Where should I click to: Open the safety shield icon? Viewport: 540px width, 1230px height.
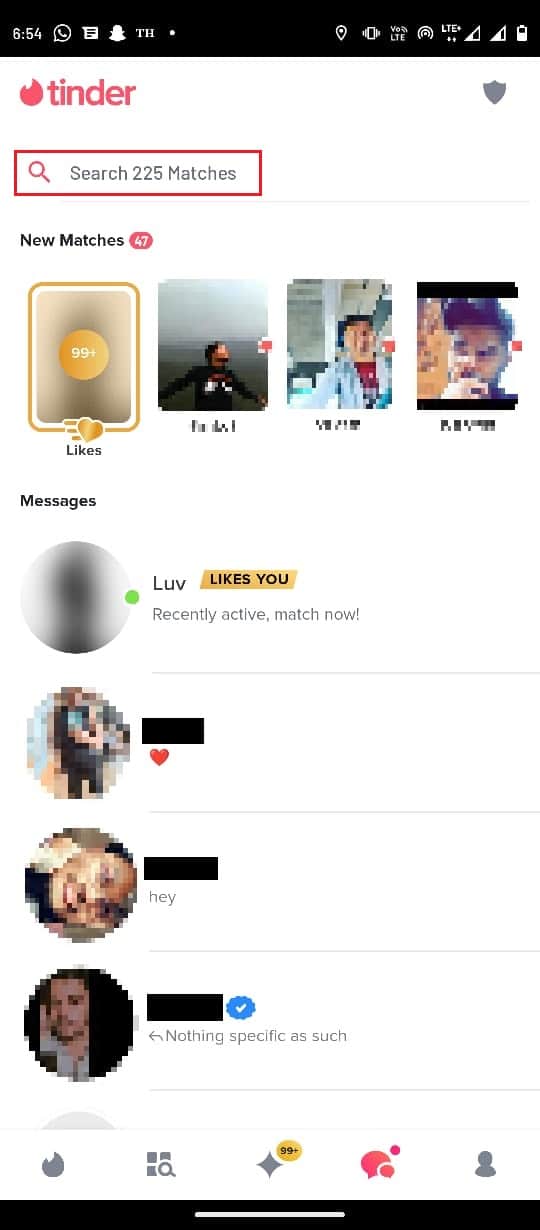(494, 93)
